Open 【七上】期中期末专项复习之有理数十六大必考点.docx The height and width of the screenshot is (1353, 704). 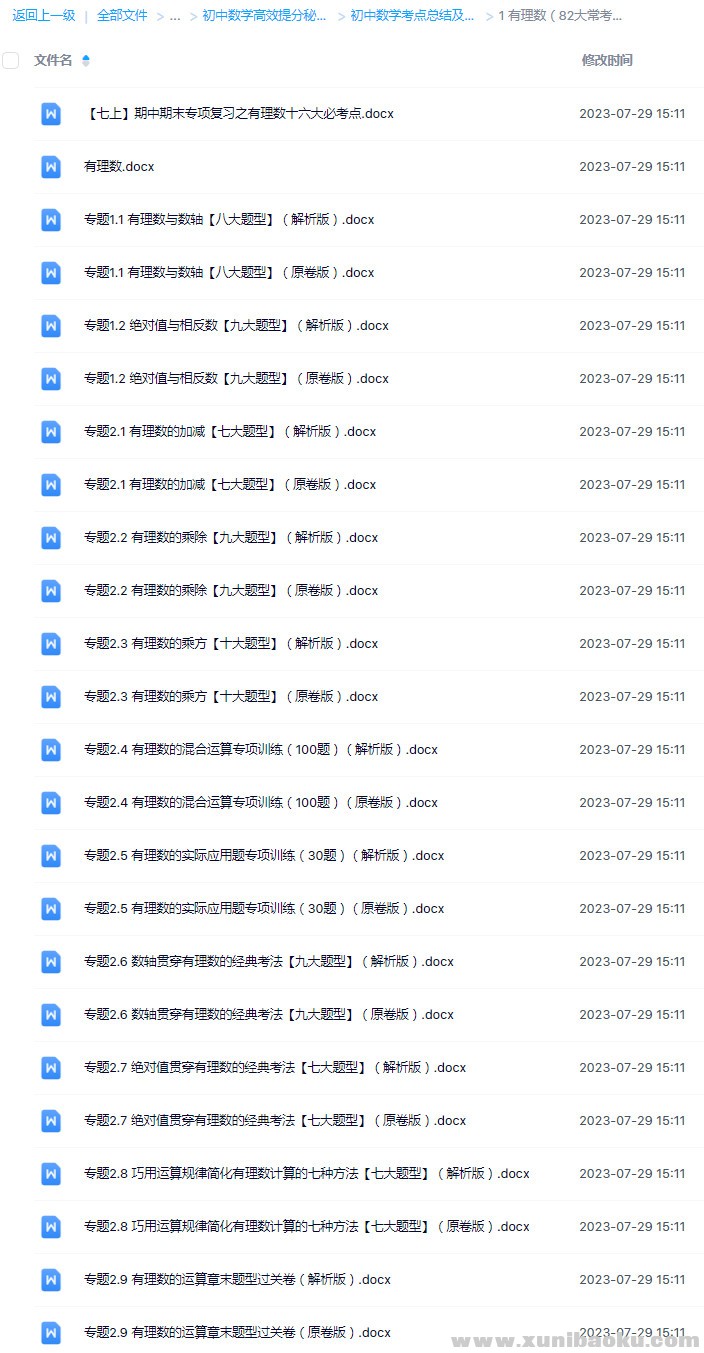tap(240, 114)
